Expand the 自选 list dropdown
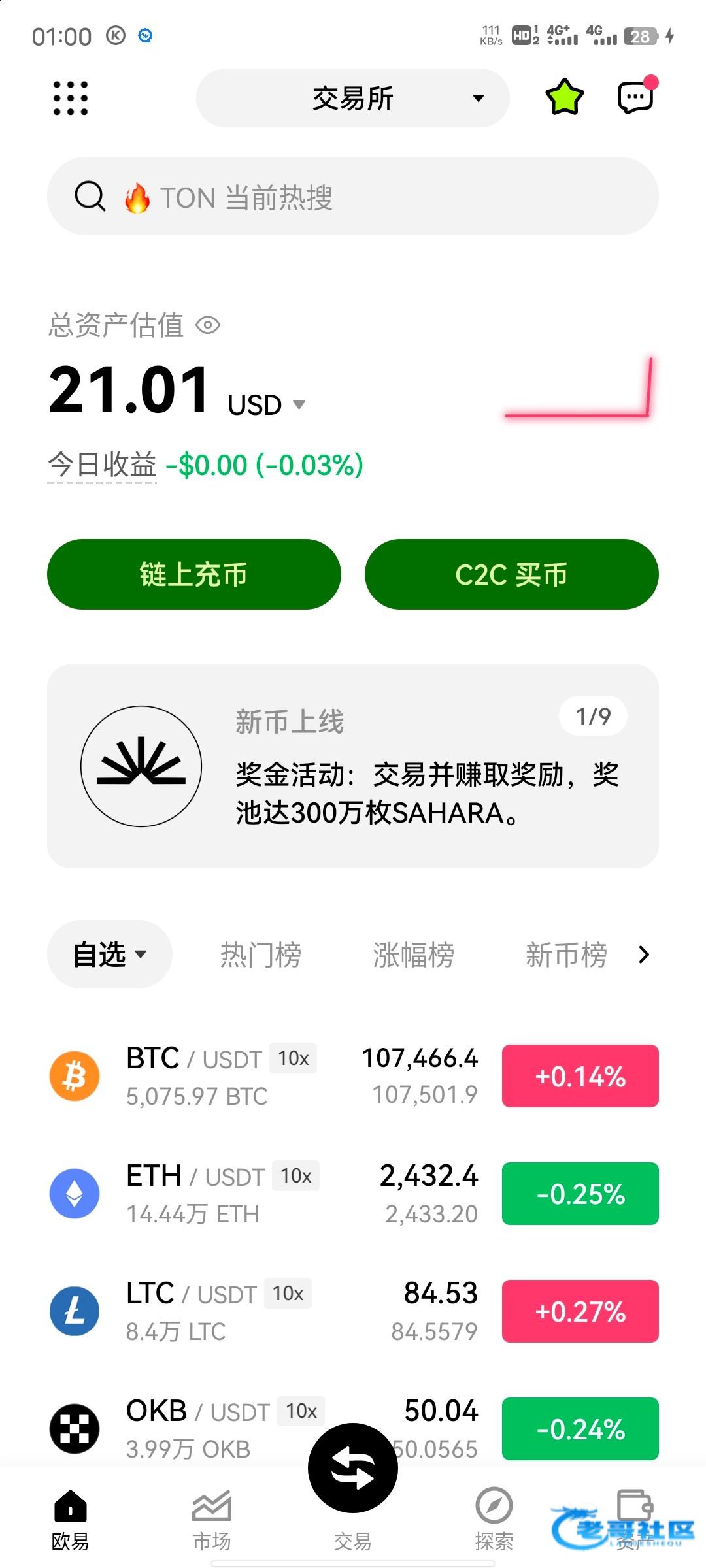Screen dimensions: 706x1568 pos(110,955)
